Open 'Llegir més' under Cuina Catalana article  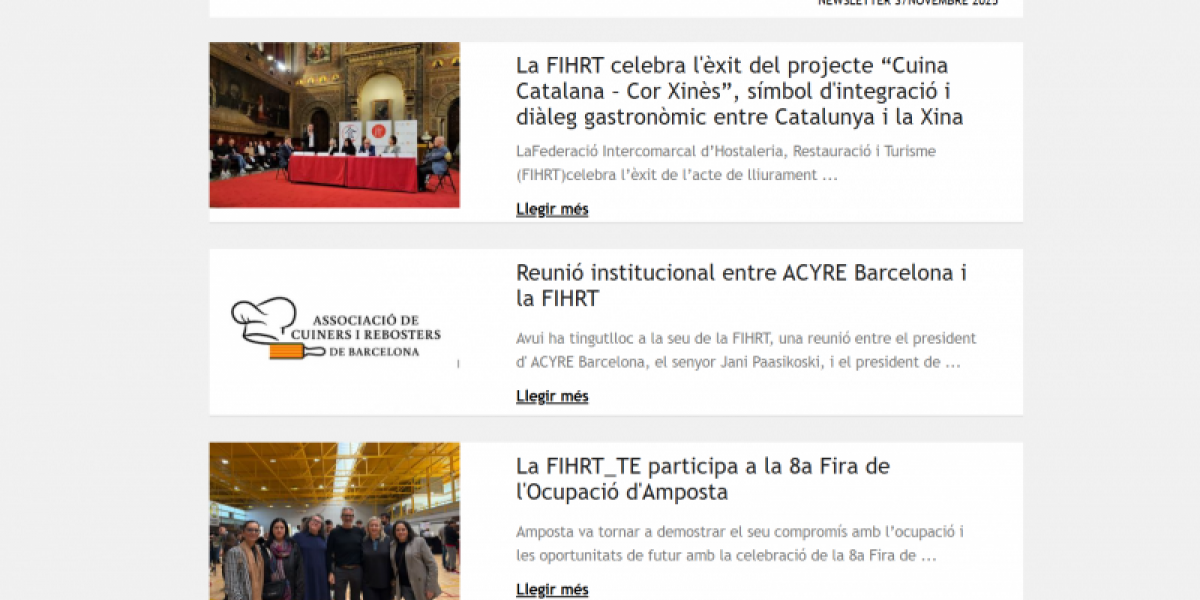(x=552, y=209)
